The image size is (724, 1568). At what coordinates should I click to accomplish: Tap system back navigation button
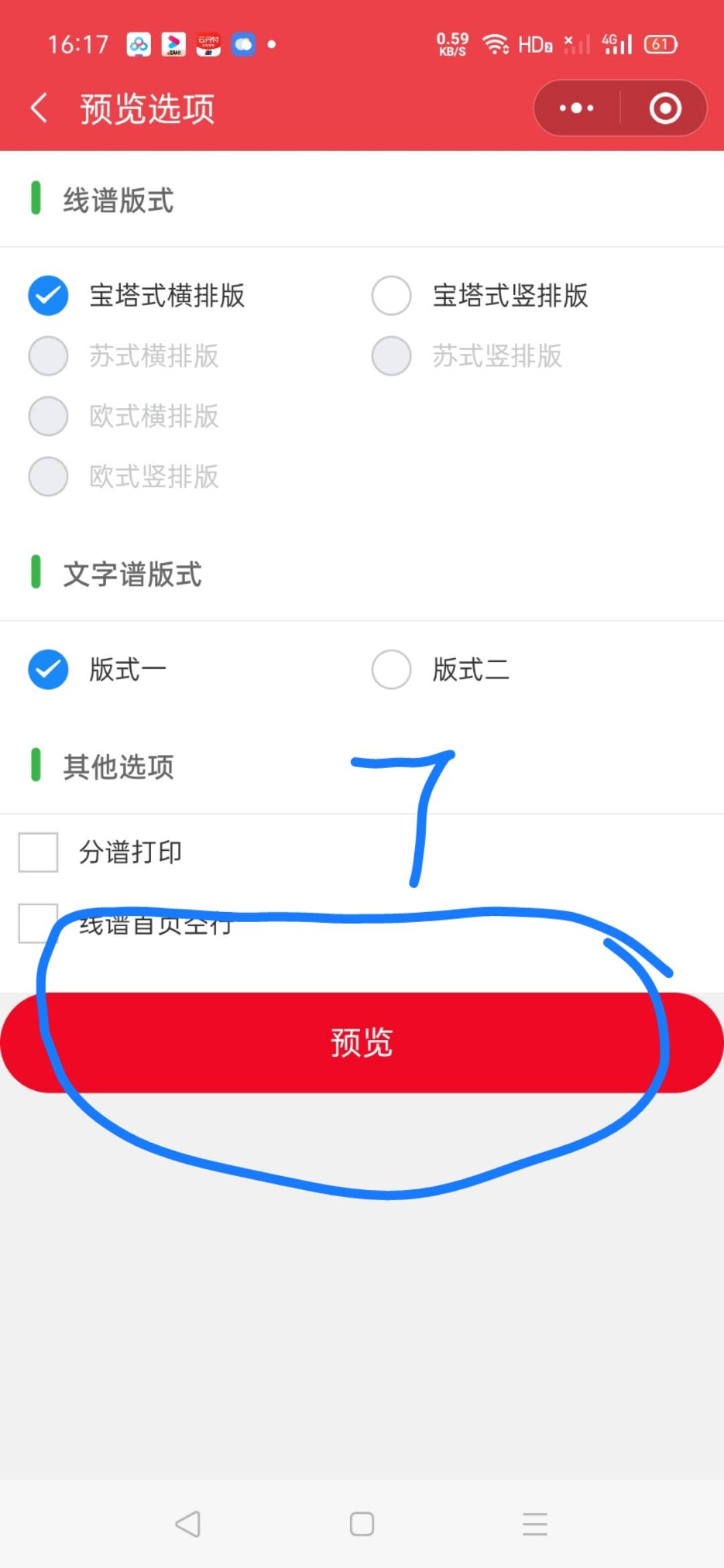[188, 1524]
